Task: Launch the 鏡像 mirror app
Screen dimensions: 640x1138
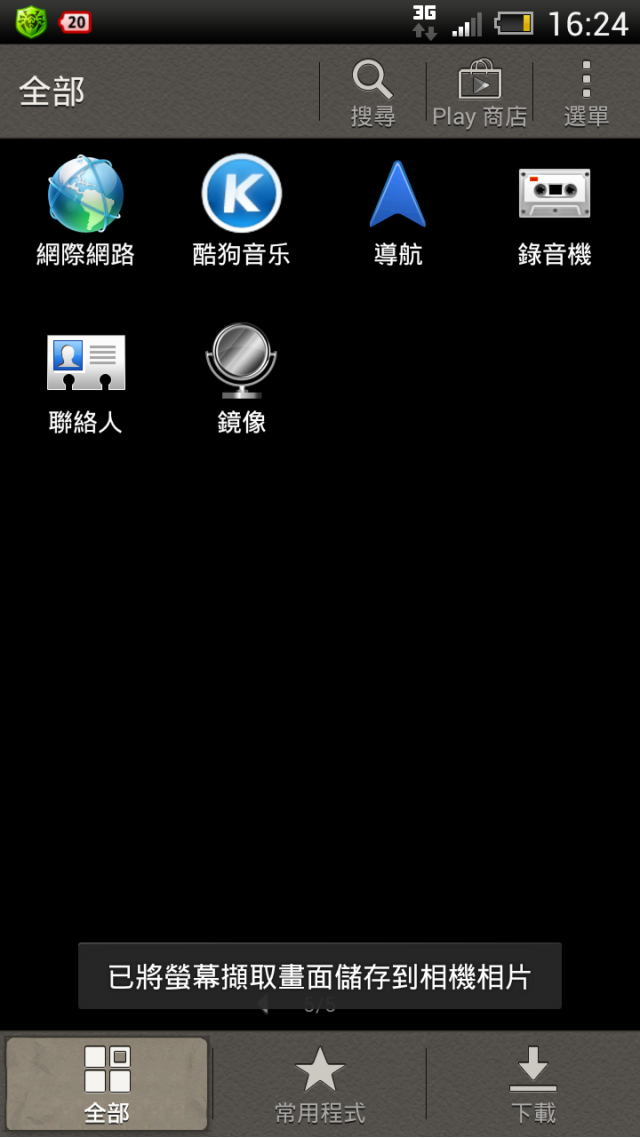Action: tap(241, 380)
